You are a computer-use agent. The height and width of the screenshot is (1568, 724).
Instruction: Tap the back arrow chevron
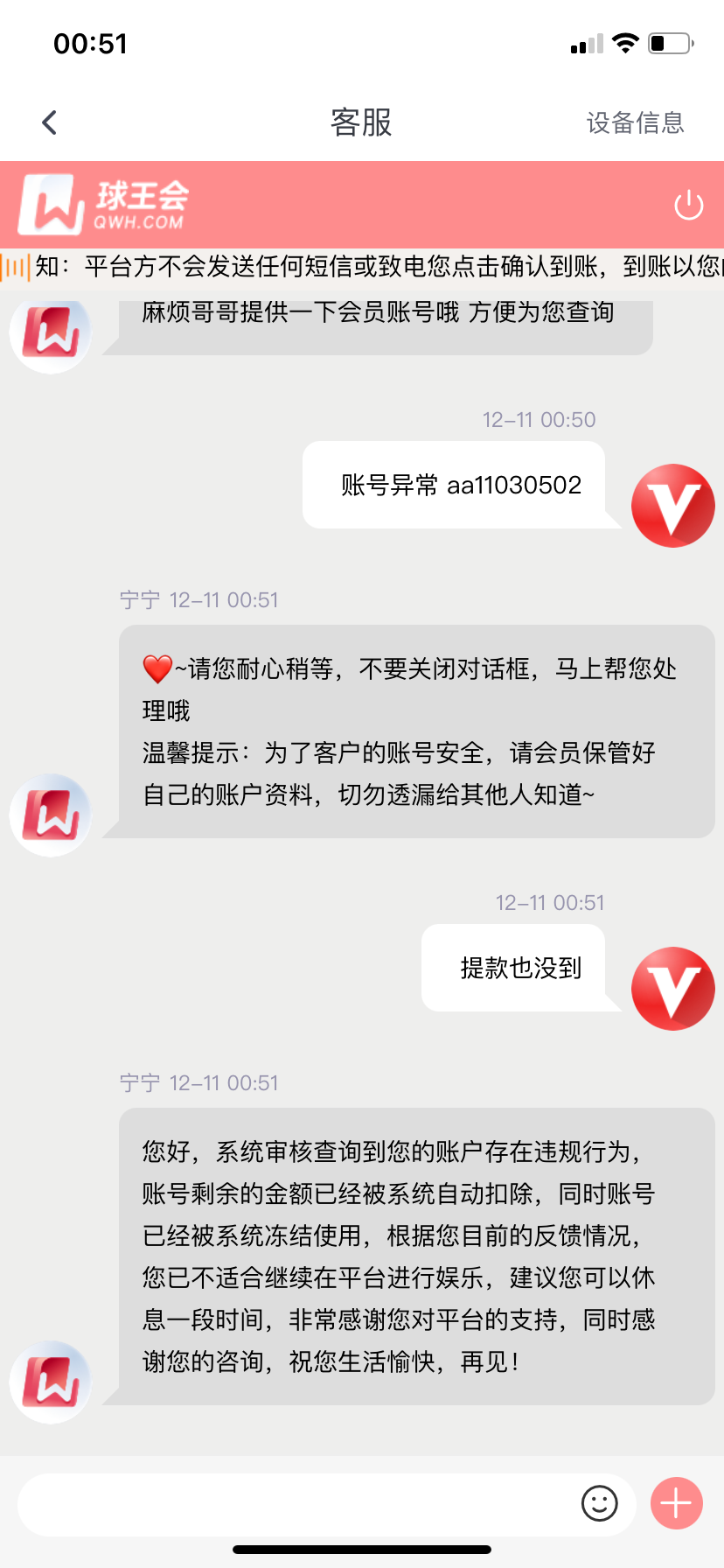pyautogui.click(x=49, y=122)
